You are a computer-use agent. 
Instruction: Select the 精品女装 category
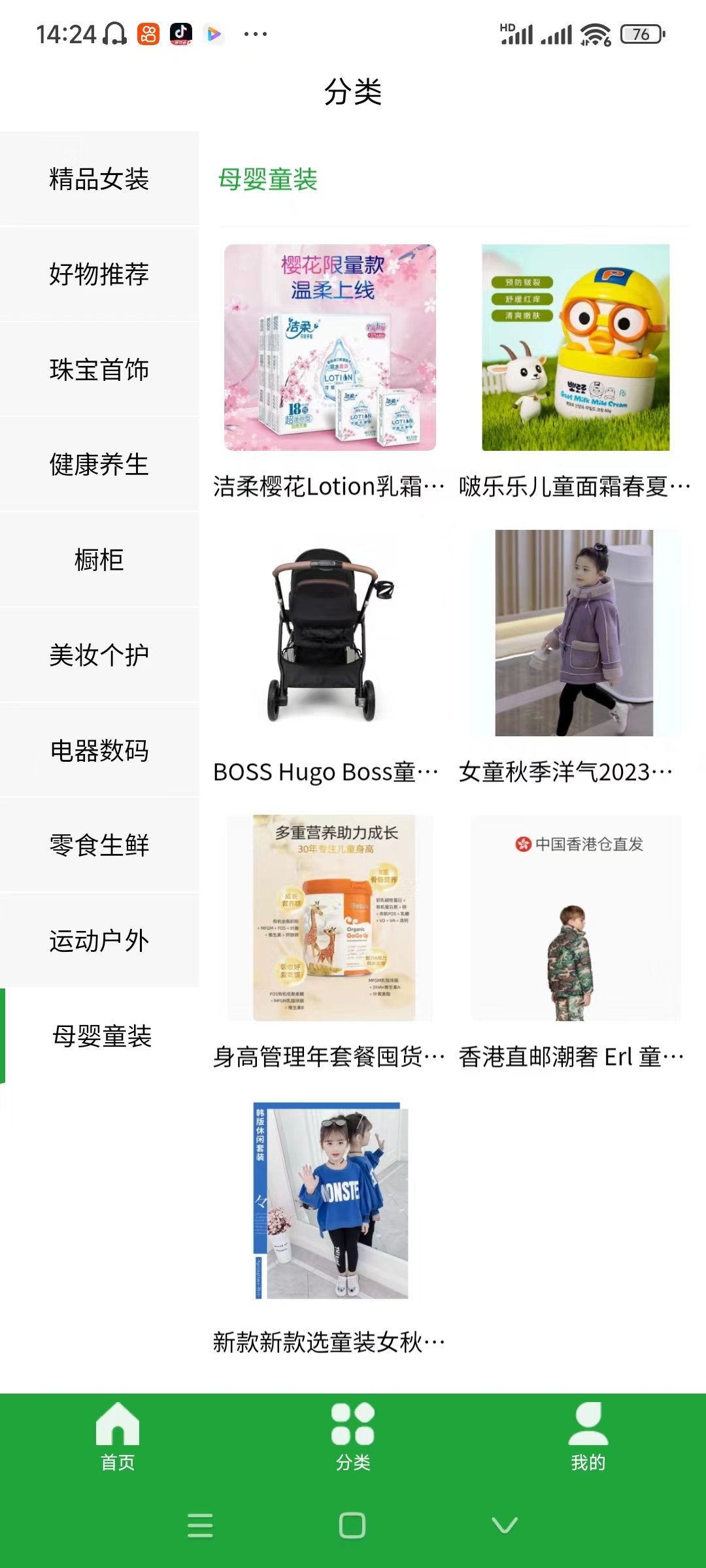tap(99, 179)
